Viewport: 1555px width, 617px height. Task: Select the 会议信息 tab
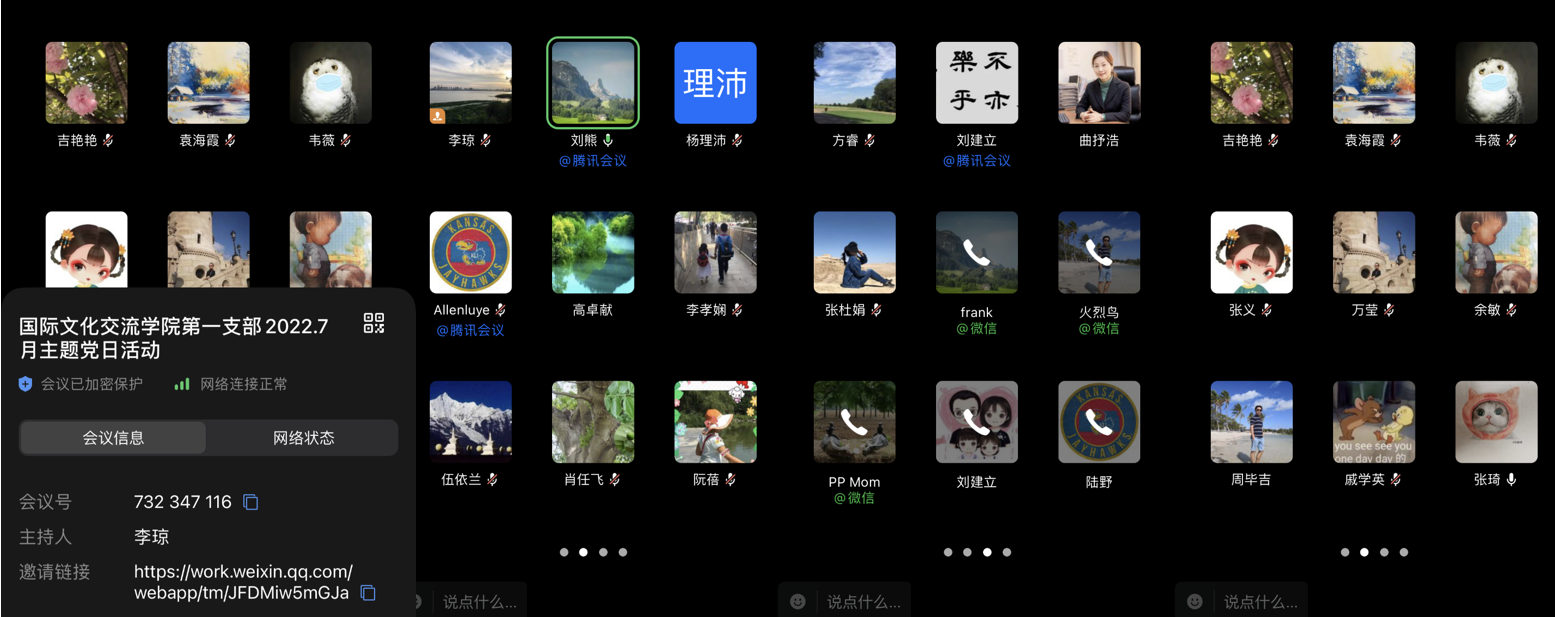click(113, 438)
